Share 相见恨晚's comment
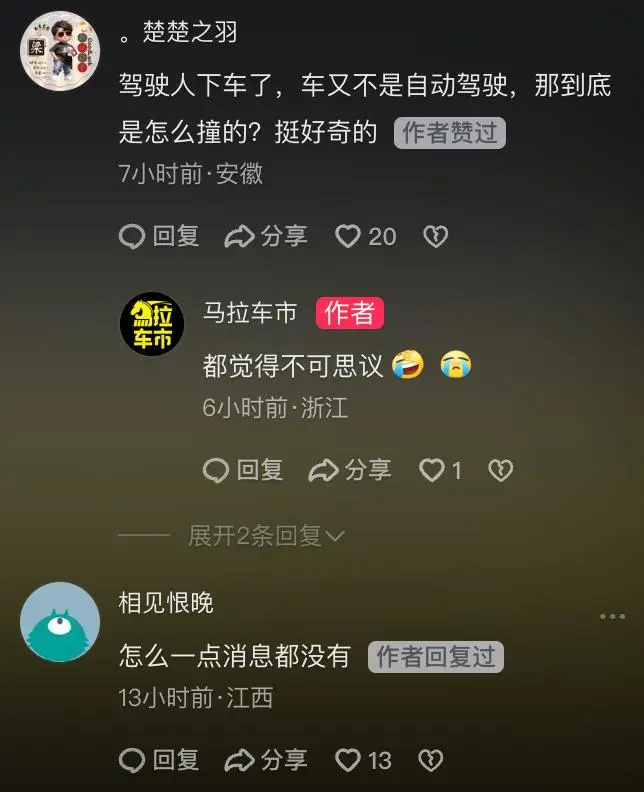 click(266, 761)
